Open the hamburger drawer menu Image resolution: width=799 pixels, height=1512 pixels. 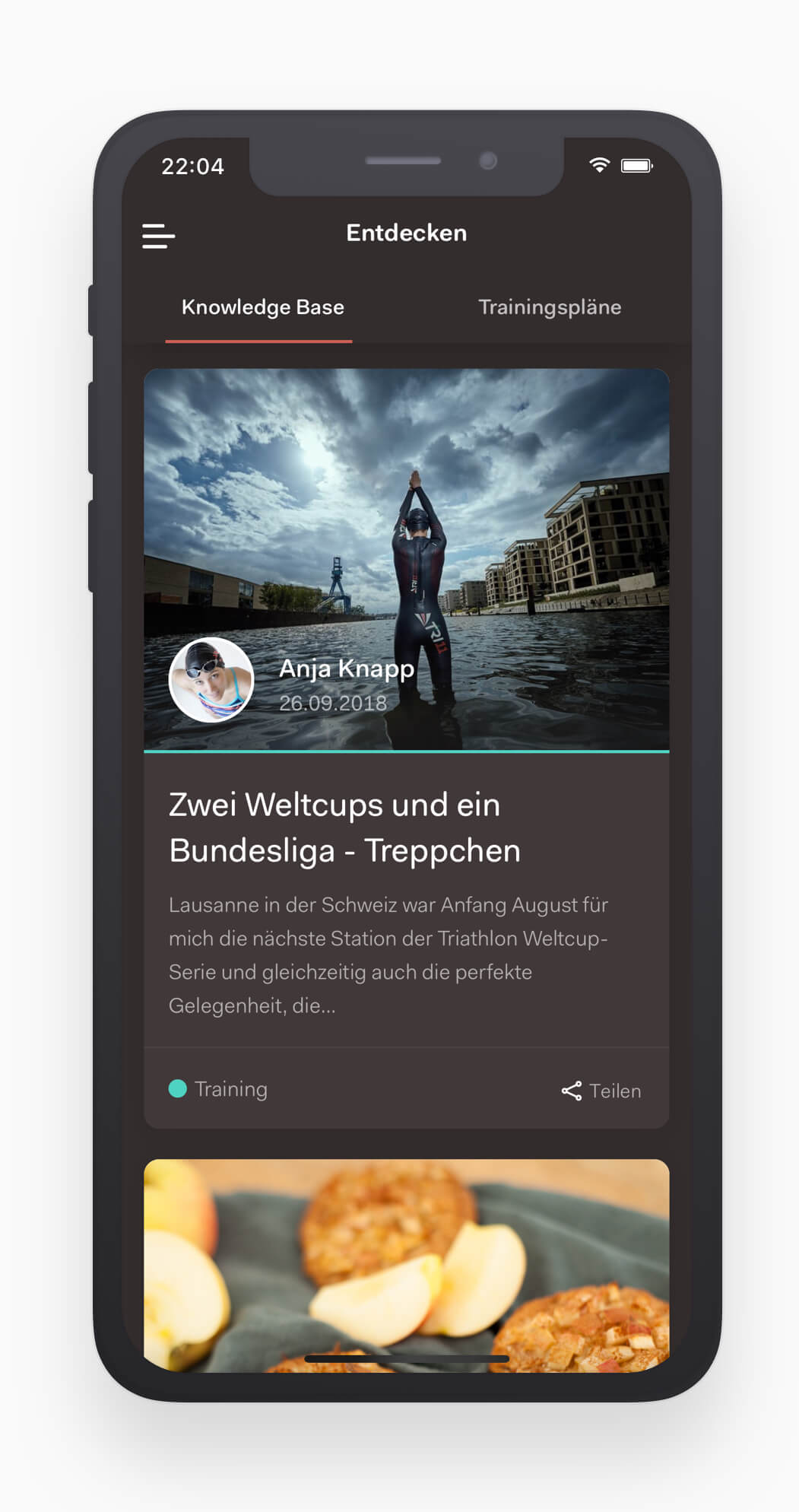(x=158, y=236)
